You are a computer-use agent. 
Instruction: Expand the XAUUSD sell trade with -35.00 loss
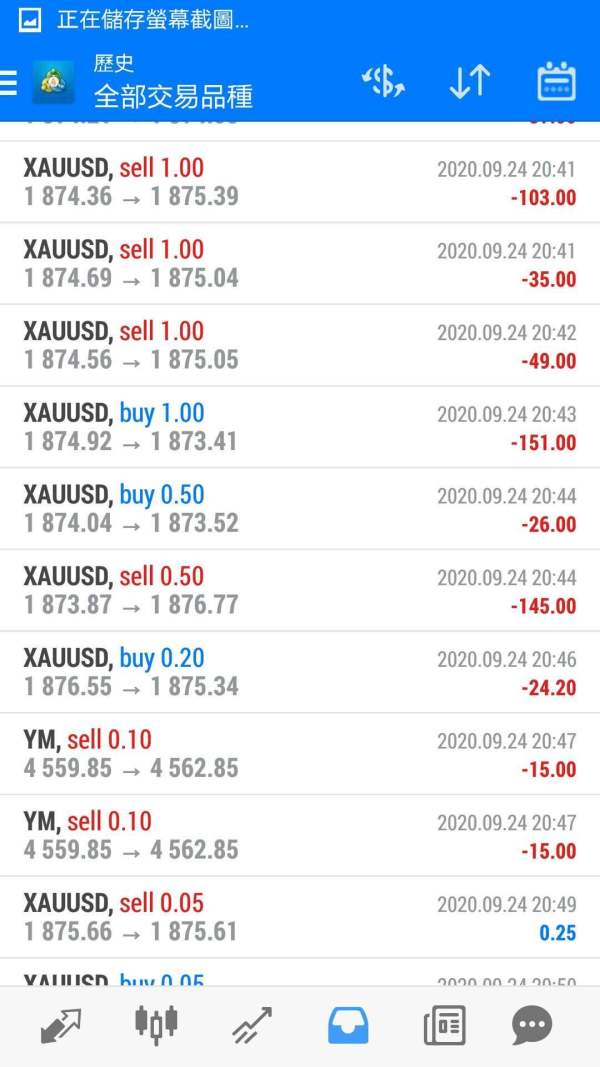[300, 264]
